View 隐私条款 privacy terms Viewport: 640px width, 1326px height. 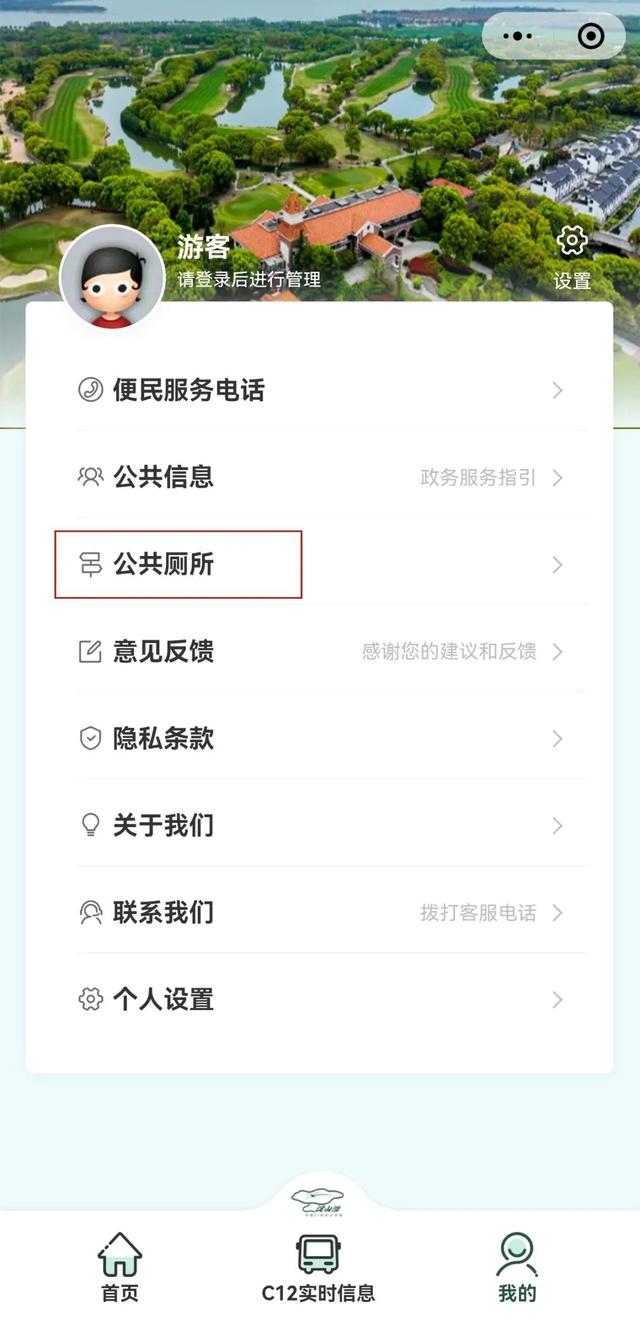(x=320, y=739)
